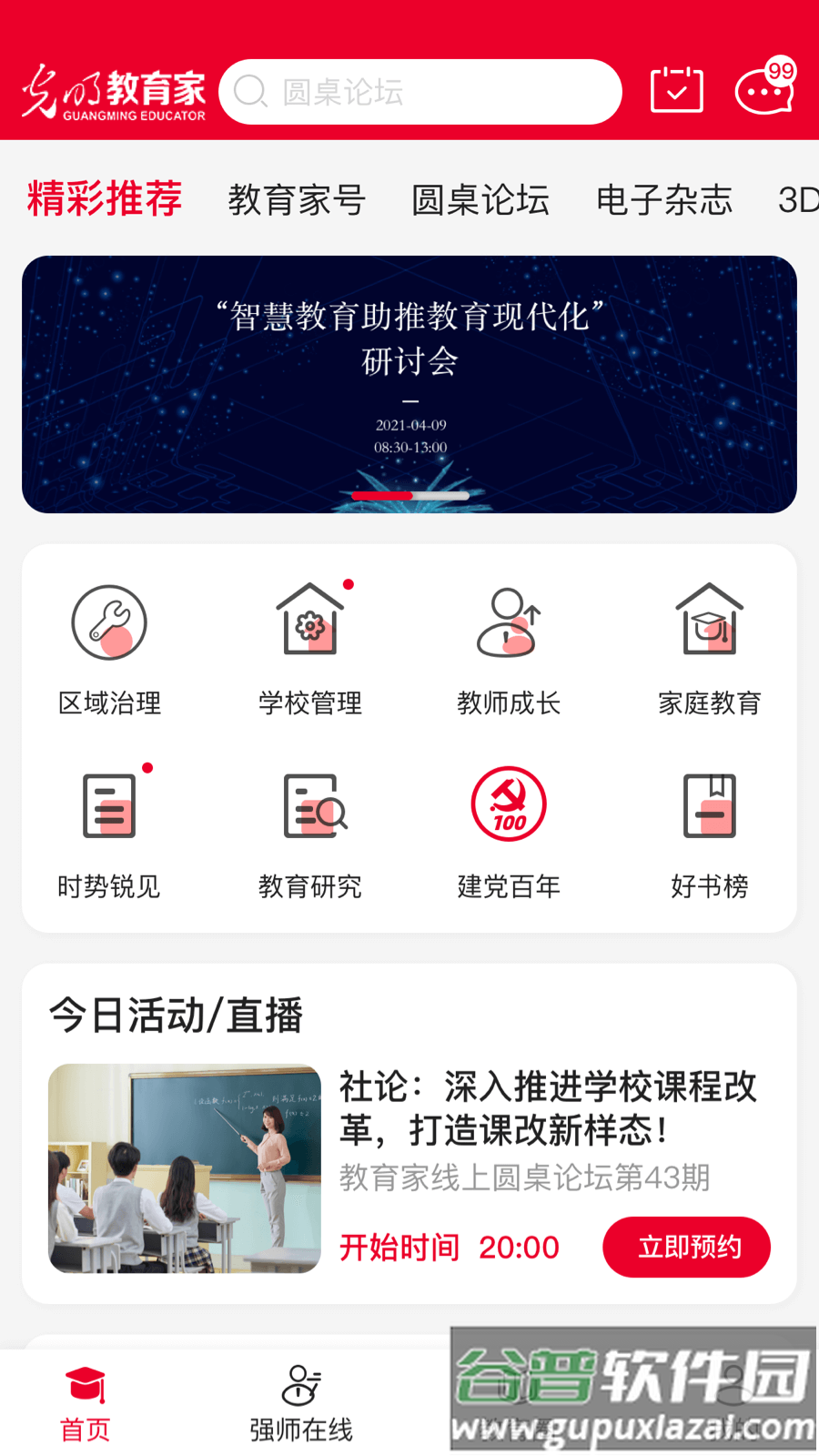
Task: Tap the 圆桌论坛 search box
Action: [x=419, y=92]
